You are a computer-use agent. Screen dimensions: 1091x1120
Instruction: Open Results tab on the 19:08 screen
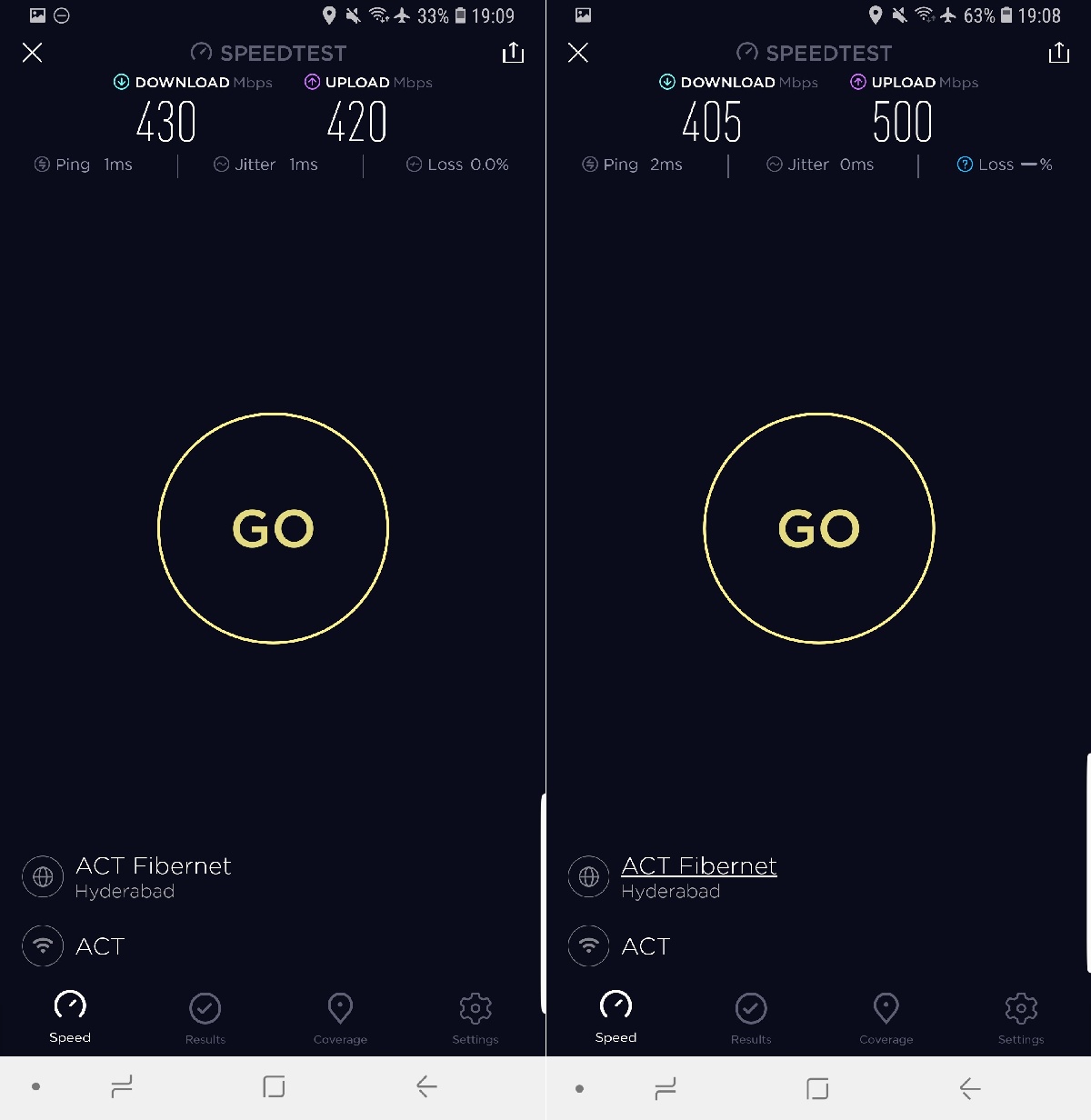[x=751, y=1017]
